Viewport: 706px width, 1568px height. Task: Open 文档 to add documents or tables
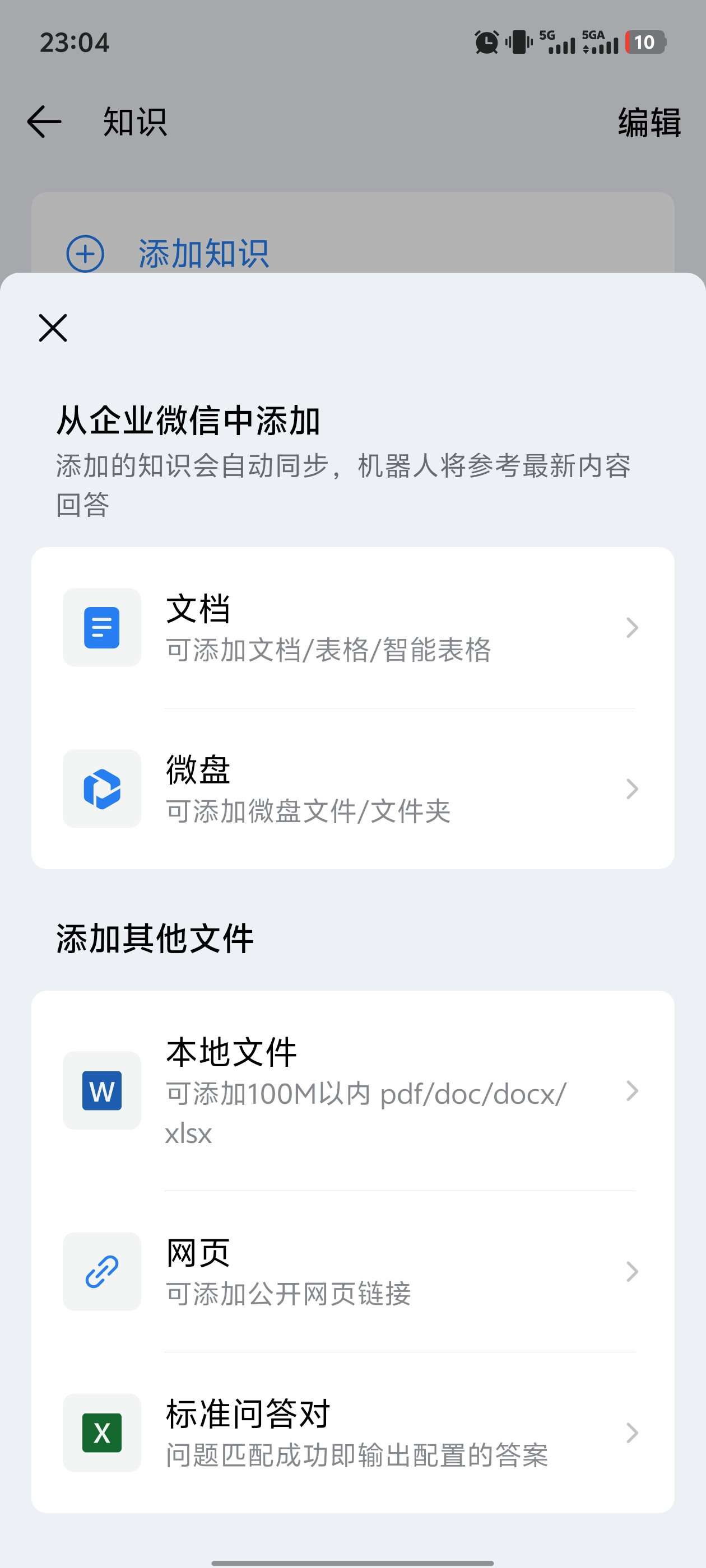(352, 628)
